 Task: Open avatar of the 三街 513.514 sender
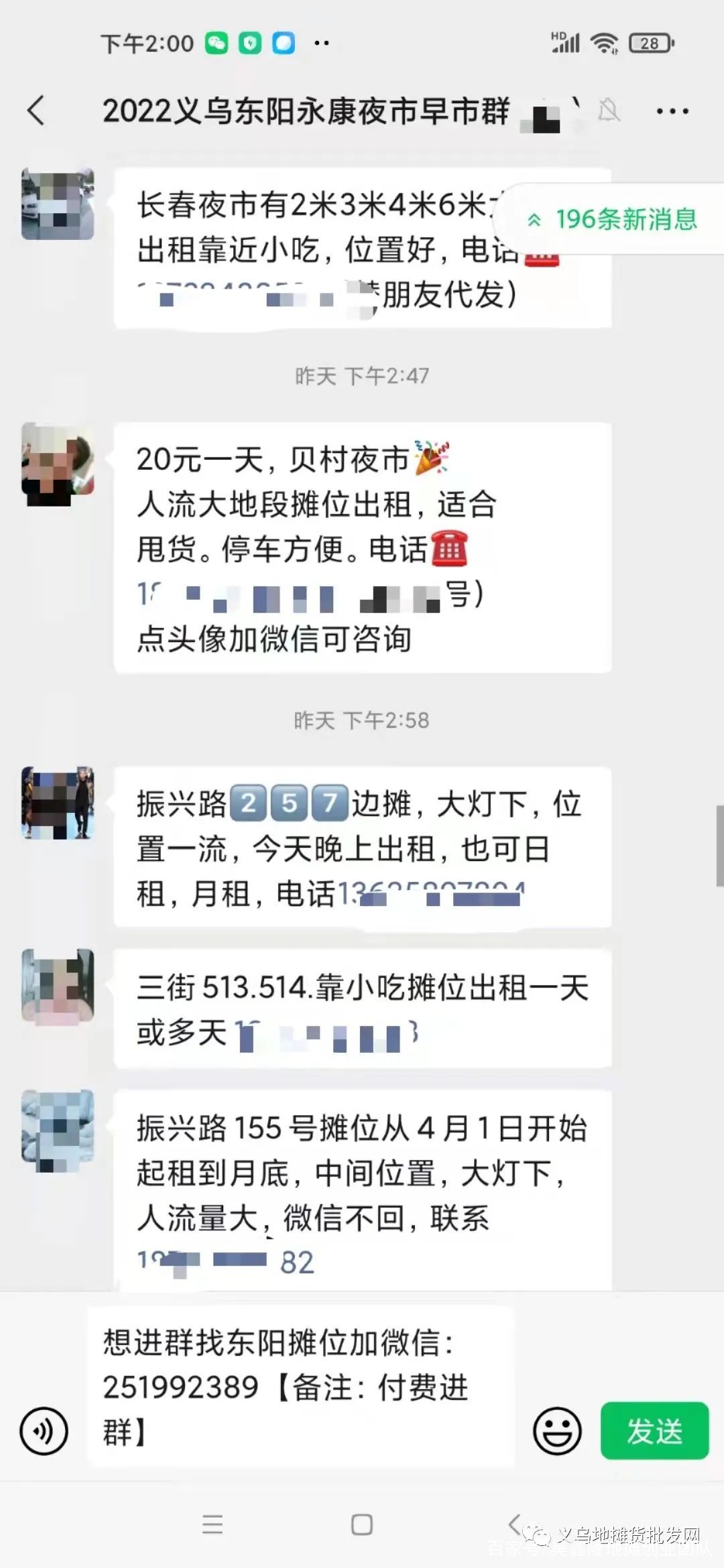(58, 986)
